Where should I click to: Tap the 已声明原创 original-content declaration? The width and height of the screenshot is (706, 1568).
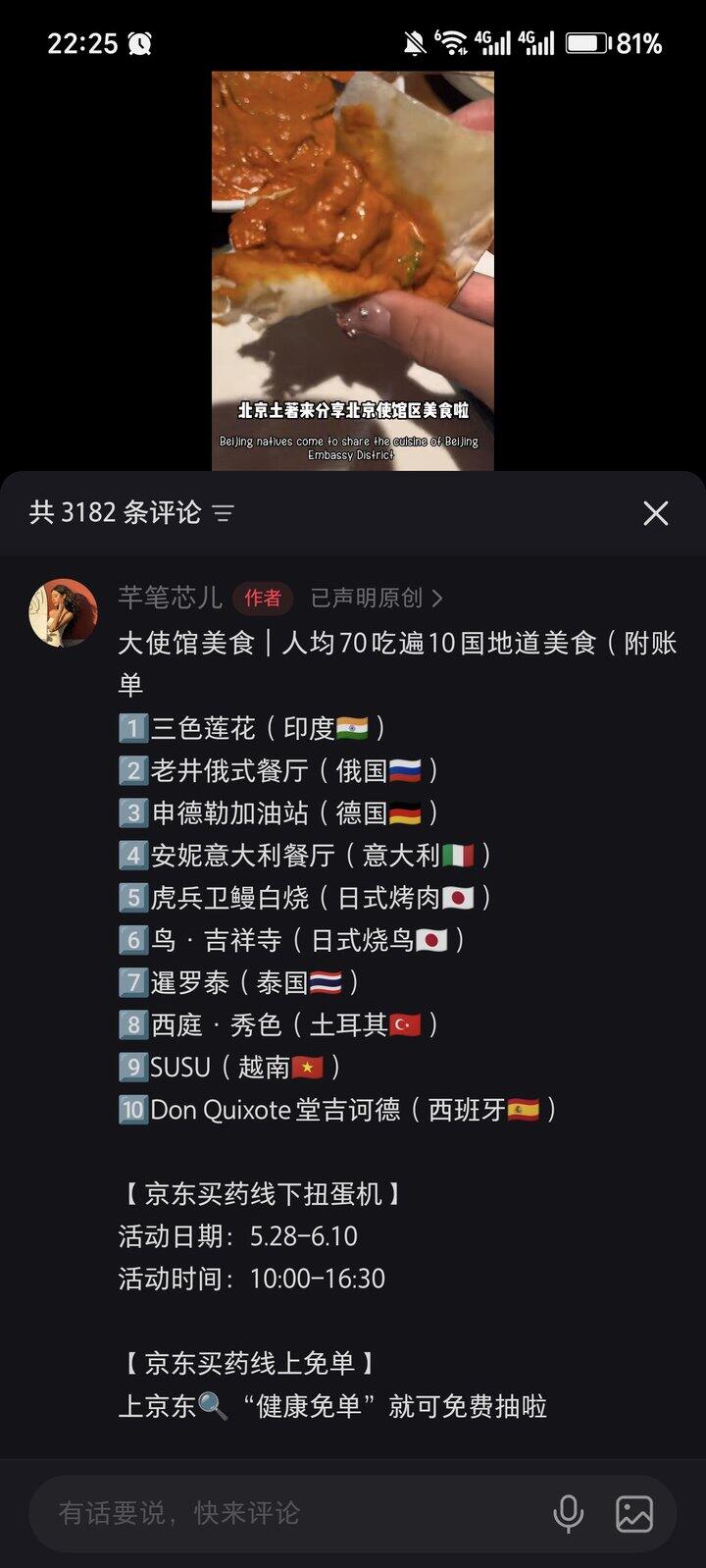click(371, 598)
